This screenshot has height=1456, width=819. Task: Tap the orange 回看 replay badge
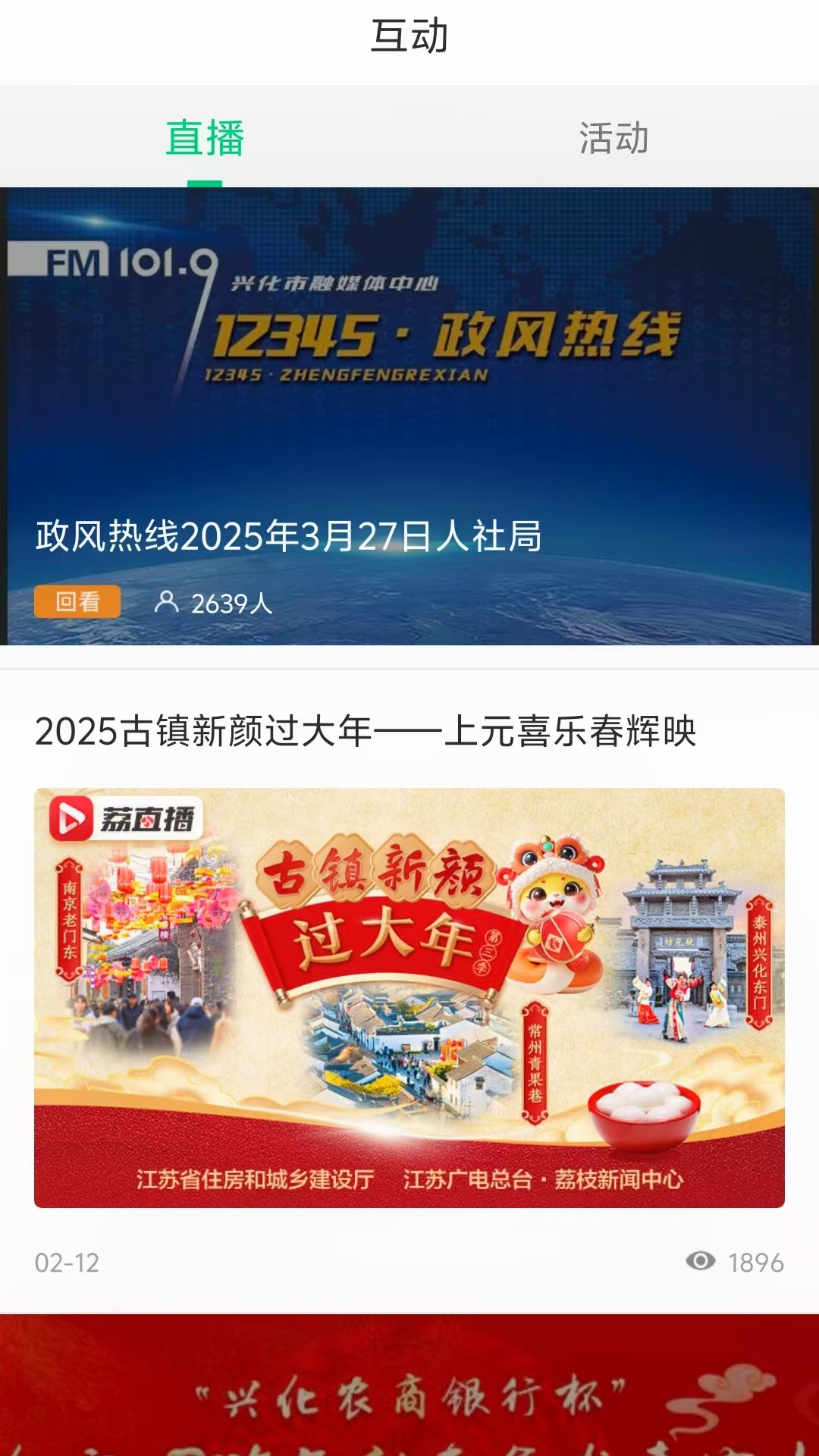78,603
